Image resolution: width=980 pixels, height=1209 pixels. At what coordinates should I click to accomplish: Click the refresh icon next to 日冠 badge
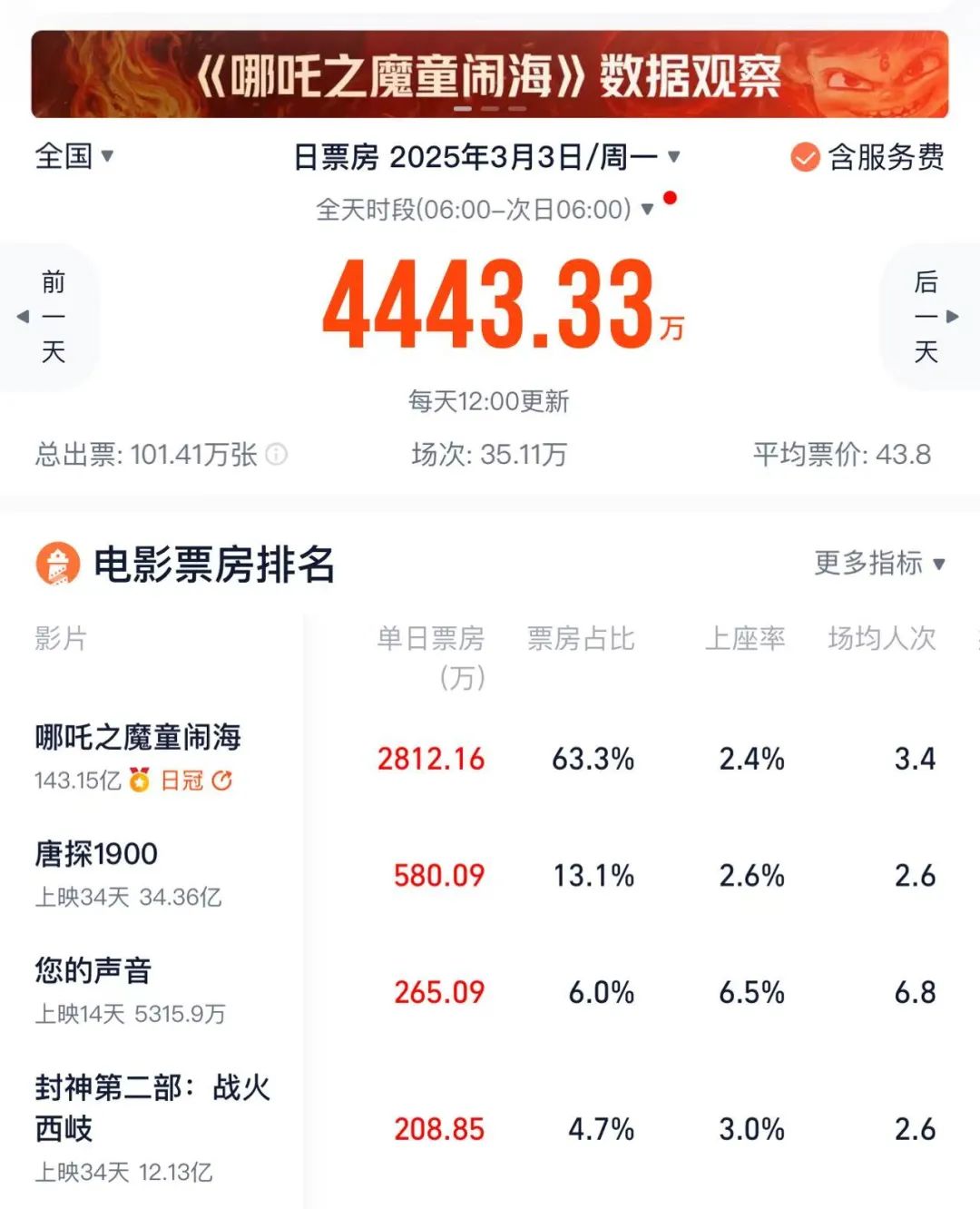pos(222,779)
